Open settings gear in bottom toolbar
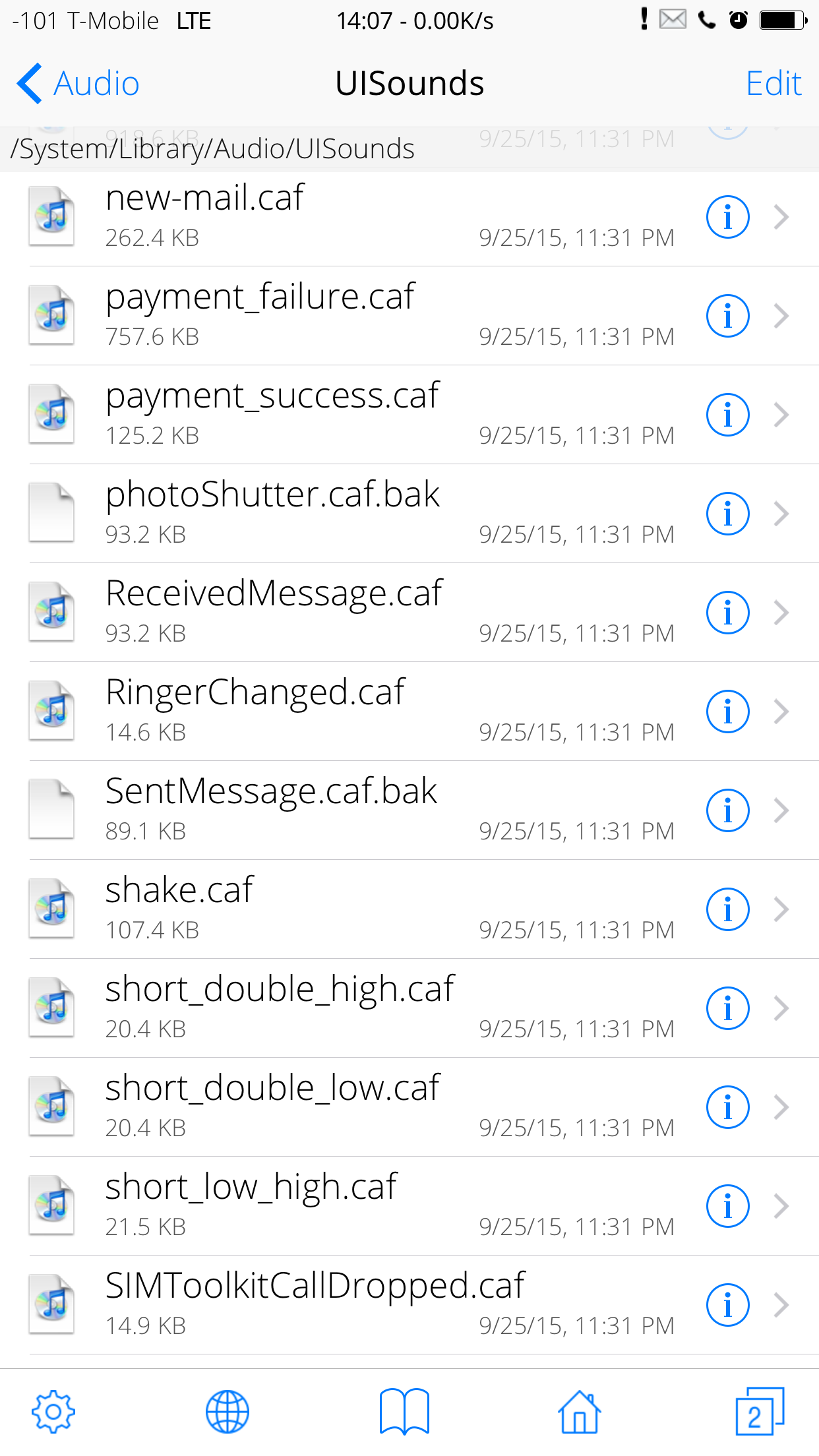 (53, 1412)
